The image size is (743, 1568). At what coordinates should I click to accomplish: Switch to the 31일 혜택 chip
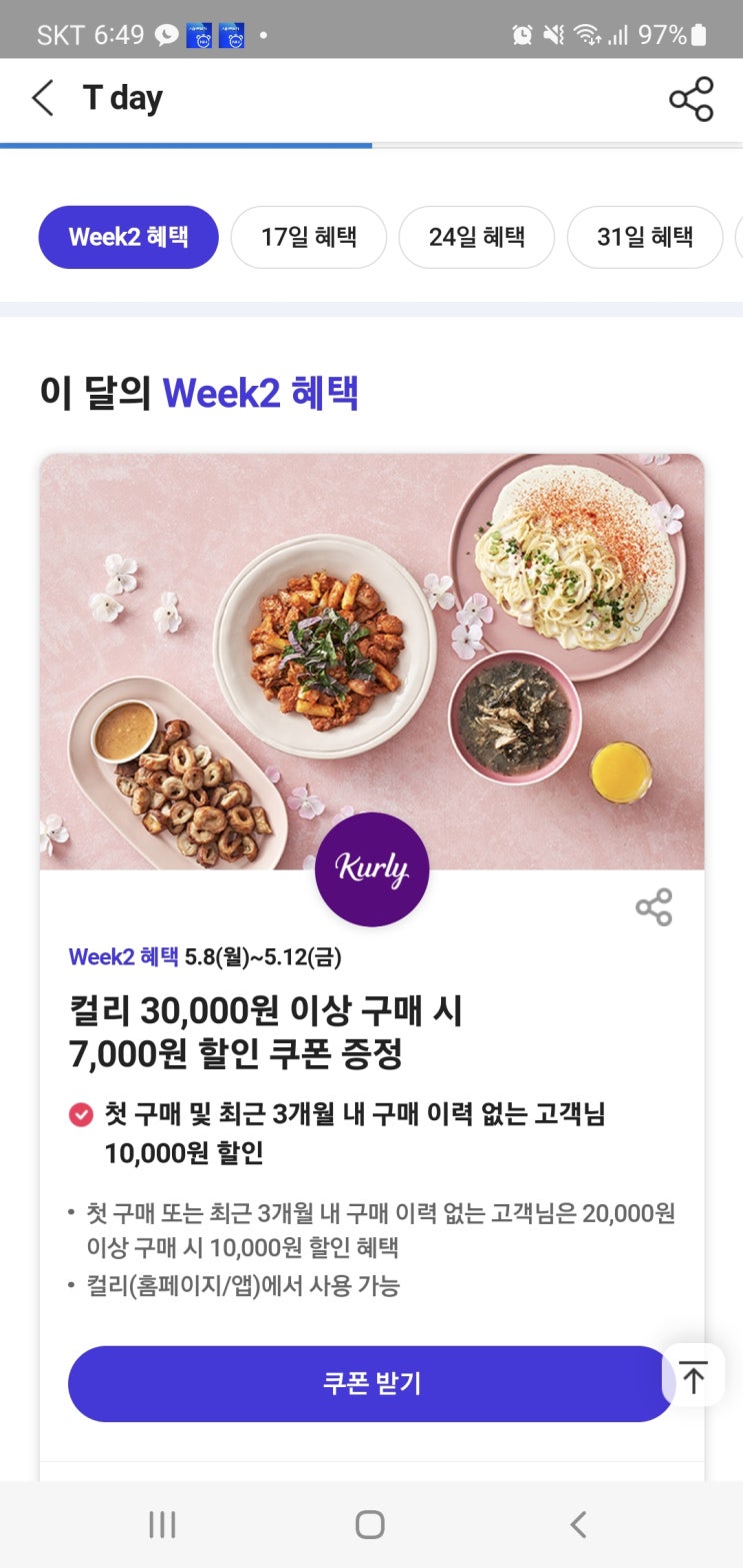[x=645, y=237]
